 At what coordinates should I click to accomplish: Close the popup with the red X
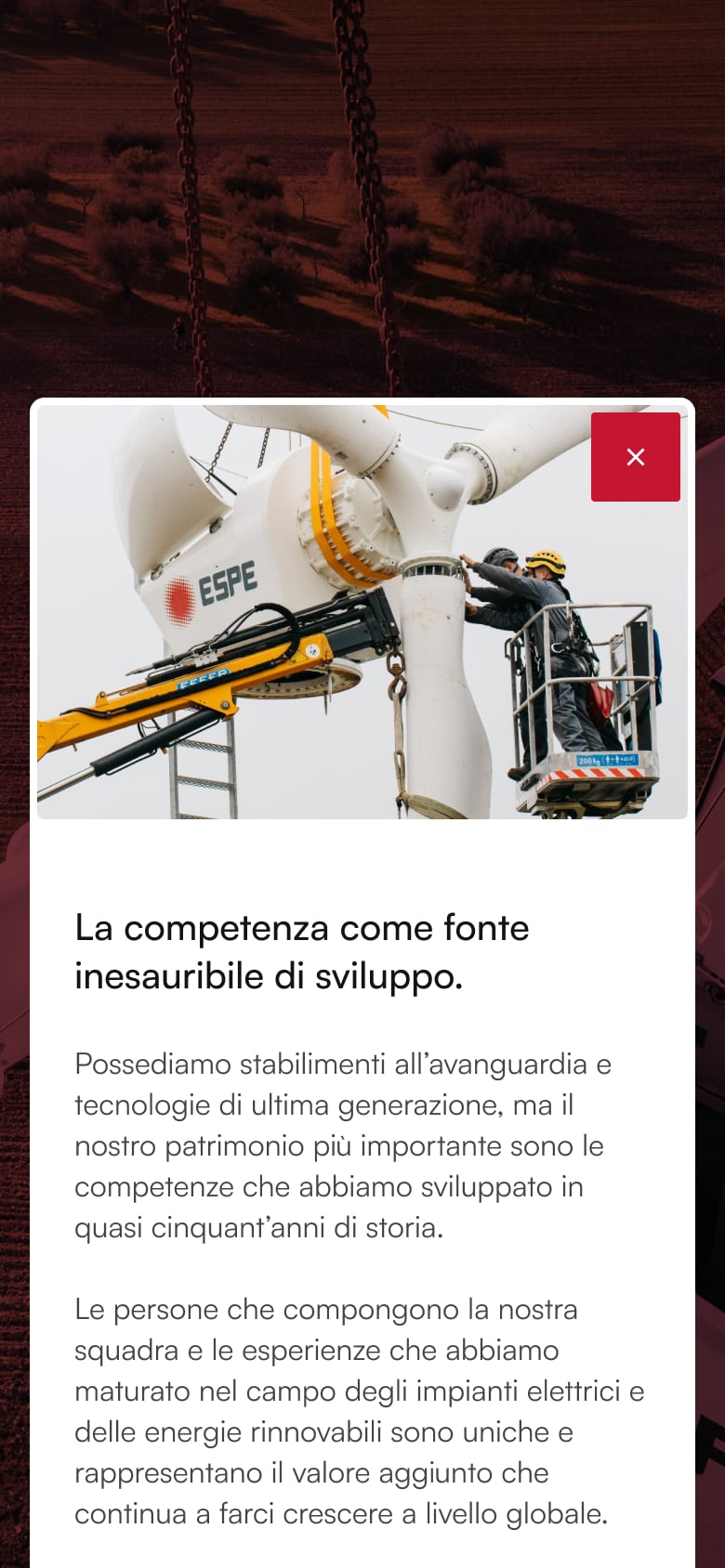(x=635, y=456)
